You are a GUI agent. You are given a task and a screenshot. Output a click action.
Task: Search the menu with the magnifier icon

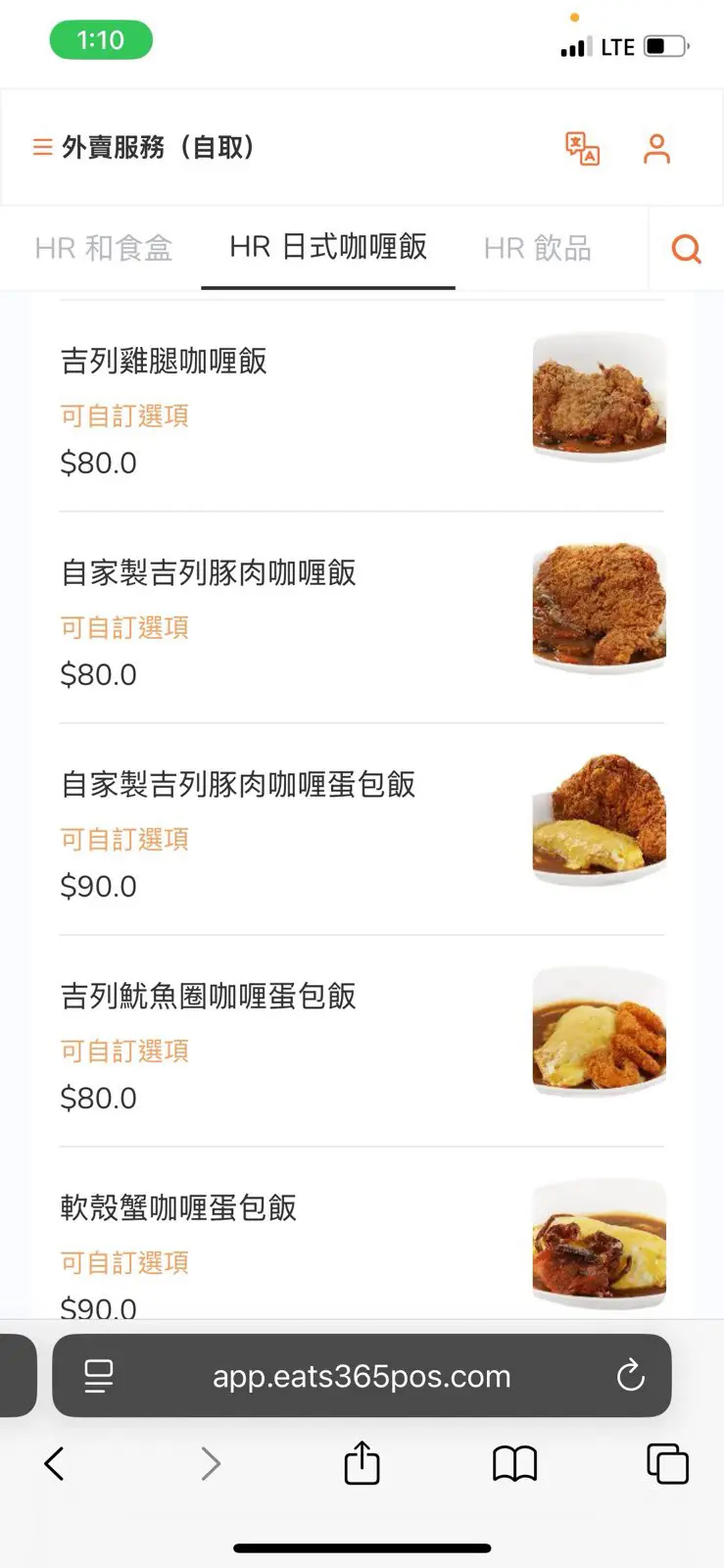[x=686, y=249]
